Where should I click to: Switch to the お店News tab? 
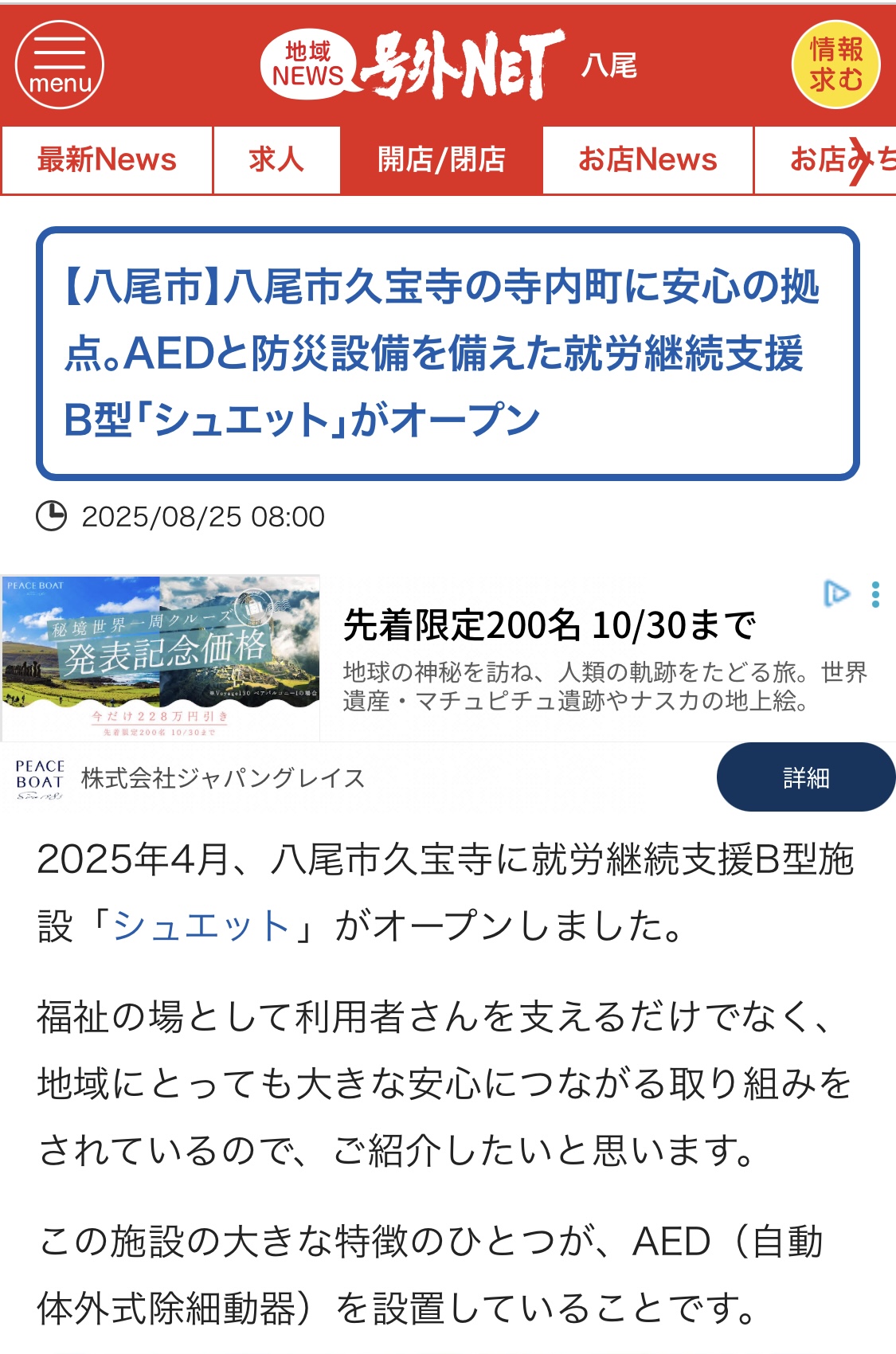click(x=648, y=159)
